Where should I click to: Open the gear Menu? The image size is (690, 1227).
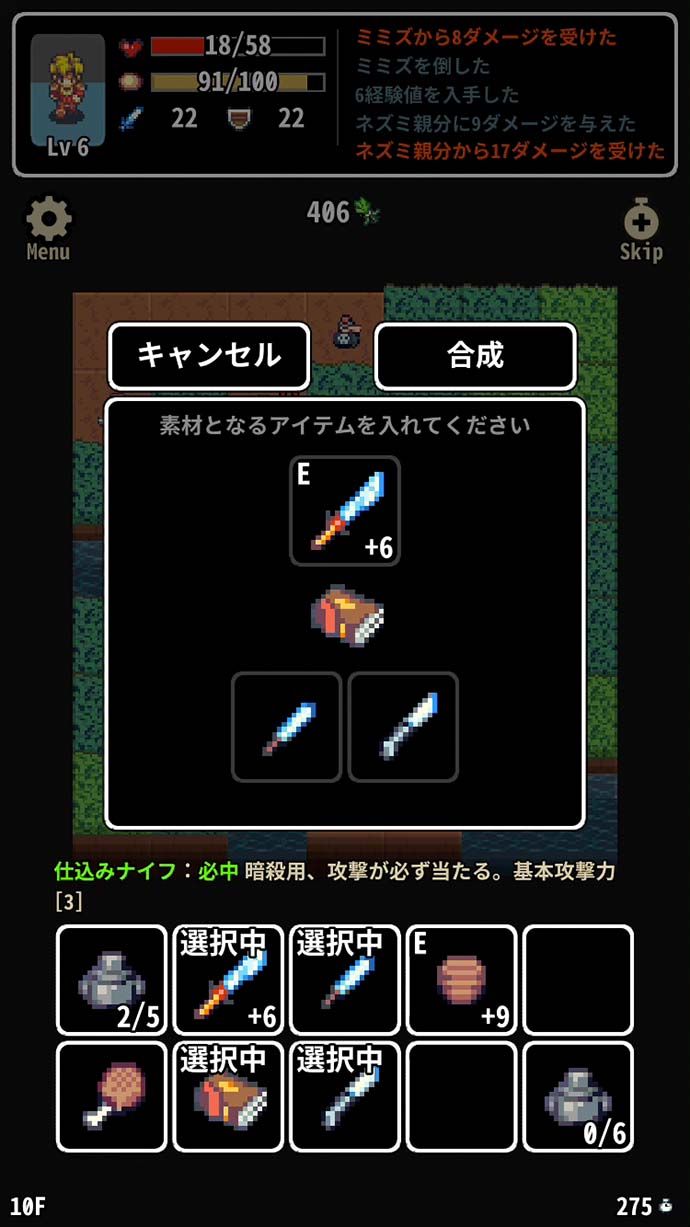(x=48, y=228)
